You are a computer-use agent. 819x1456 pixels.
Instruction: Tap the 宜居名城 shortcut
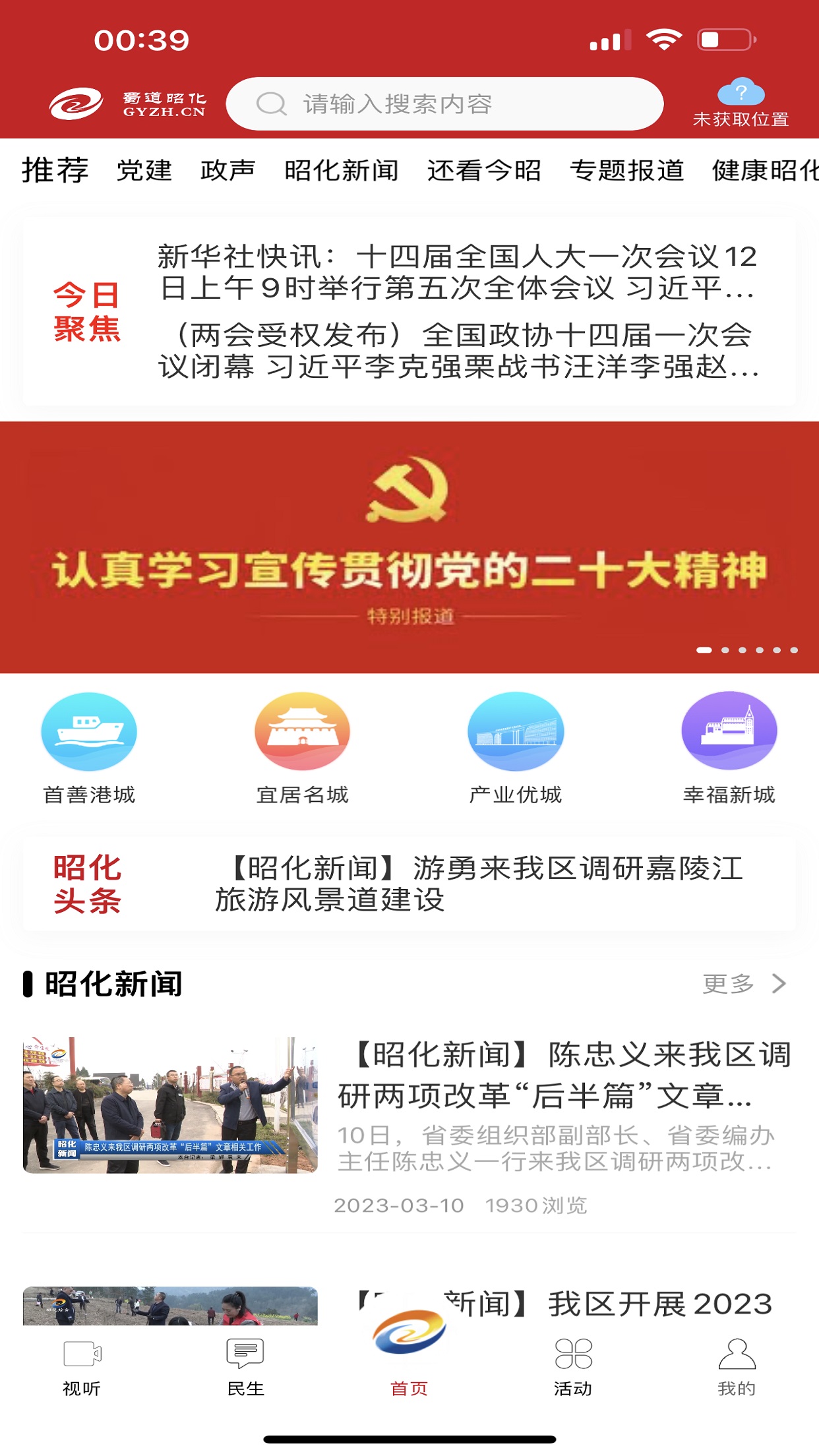302,747
